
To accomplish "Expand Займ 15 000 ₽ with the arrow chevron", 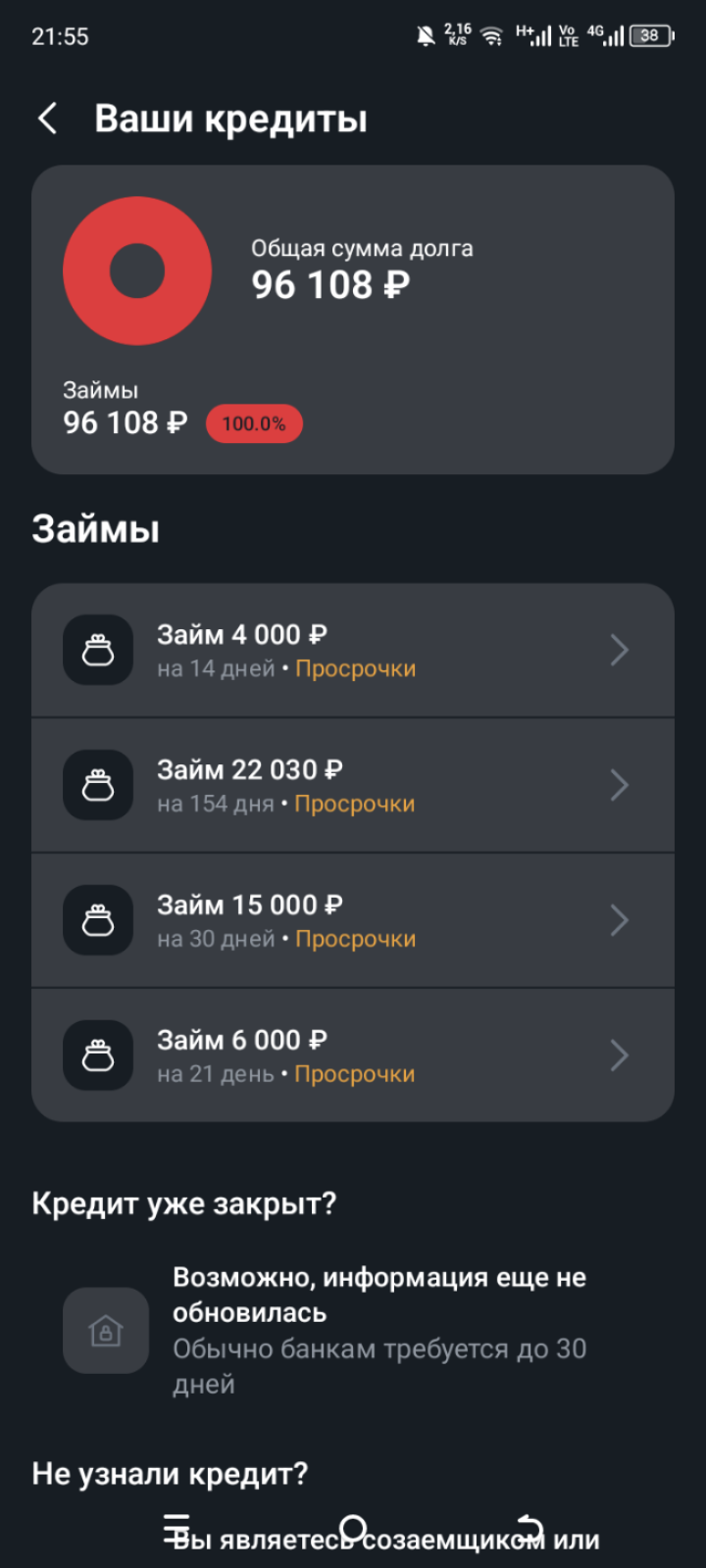I will [x=619, y=919].
